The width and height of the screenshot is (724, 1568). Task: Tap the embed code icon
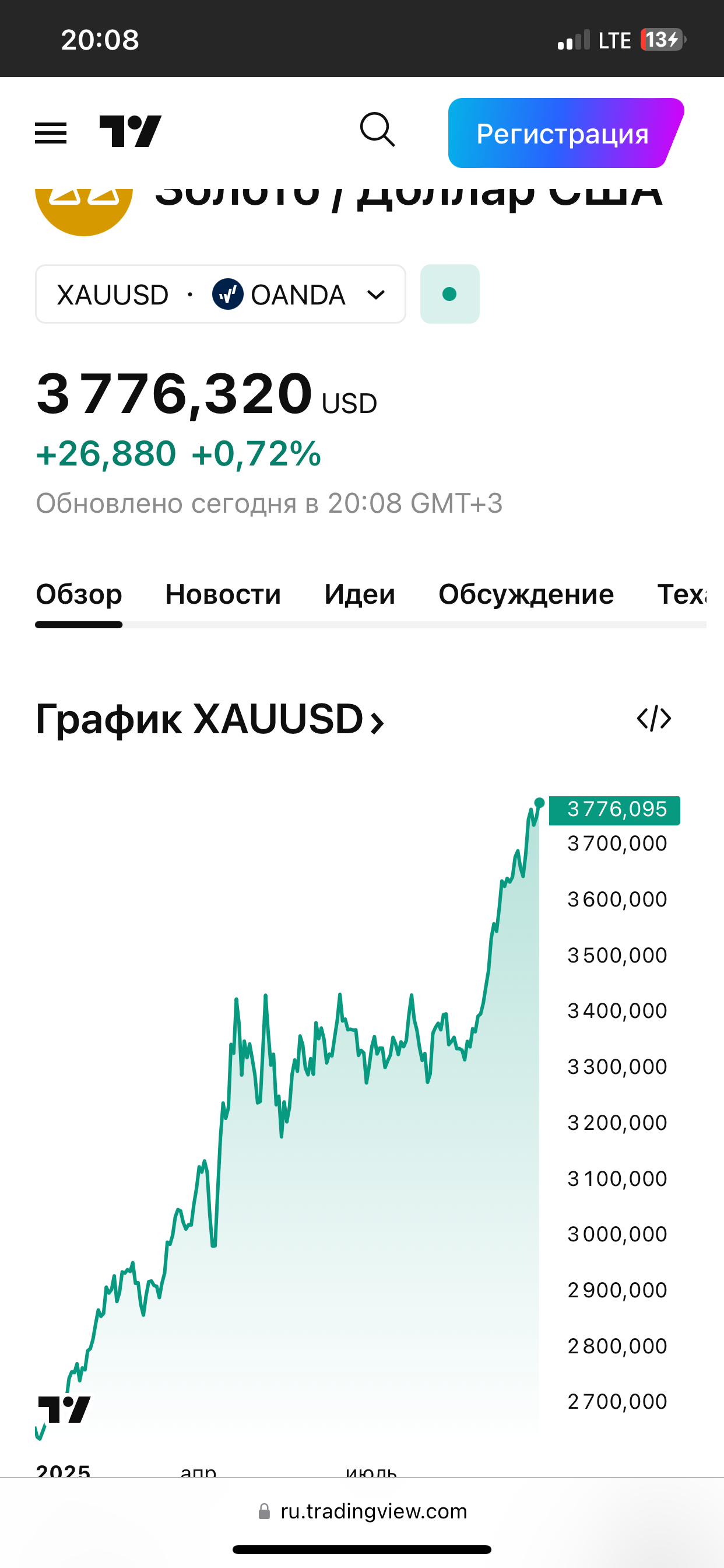coord(653,719)
